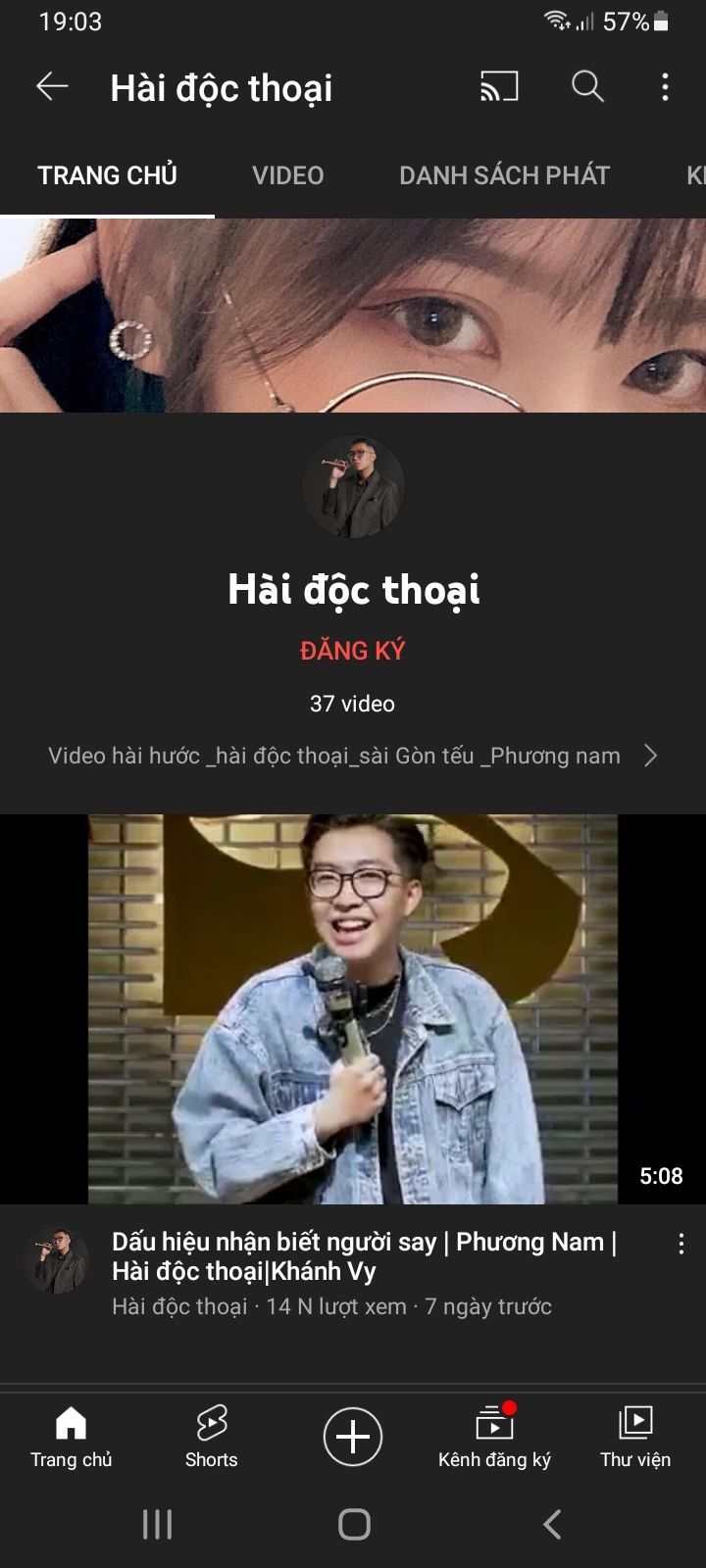Open Thư viện tab
This screenshot has height=1568, width=706.
635,1437
